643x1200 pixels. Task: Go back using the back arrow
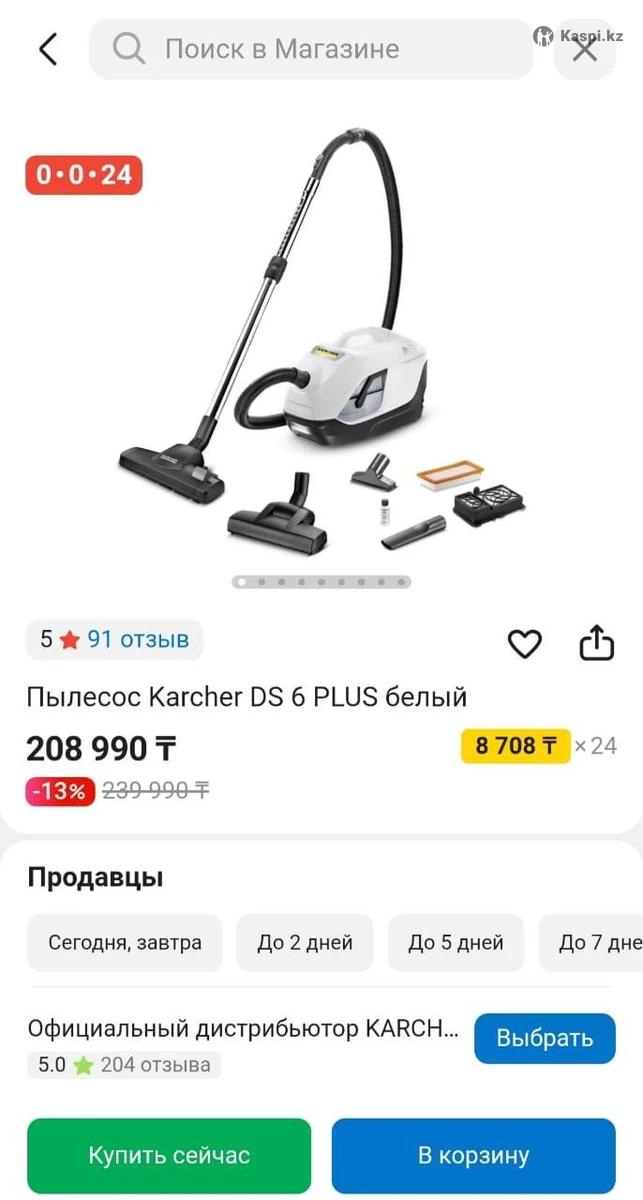click(48, 49)
